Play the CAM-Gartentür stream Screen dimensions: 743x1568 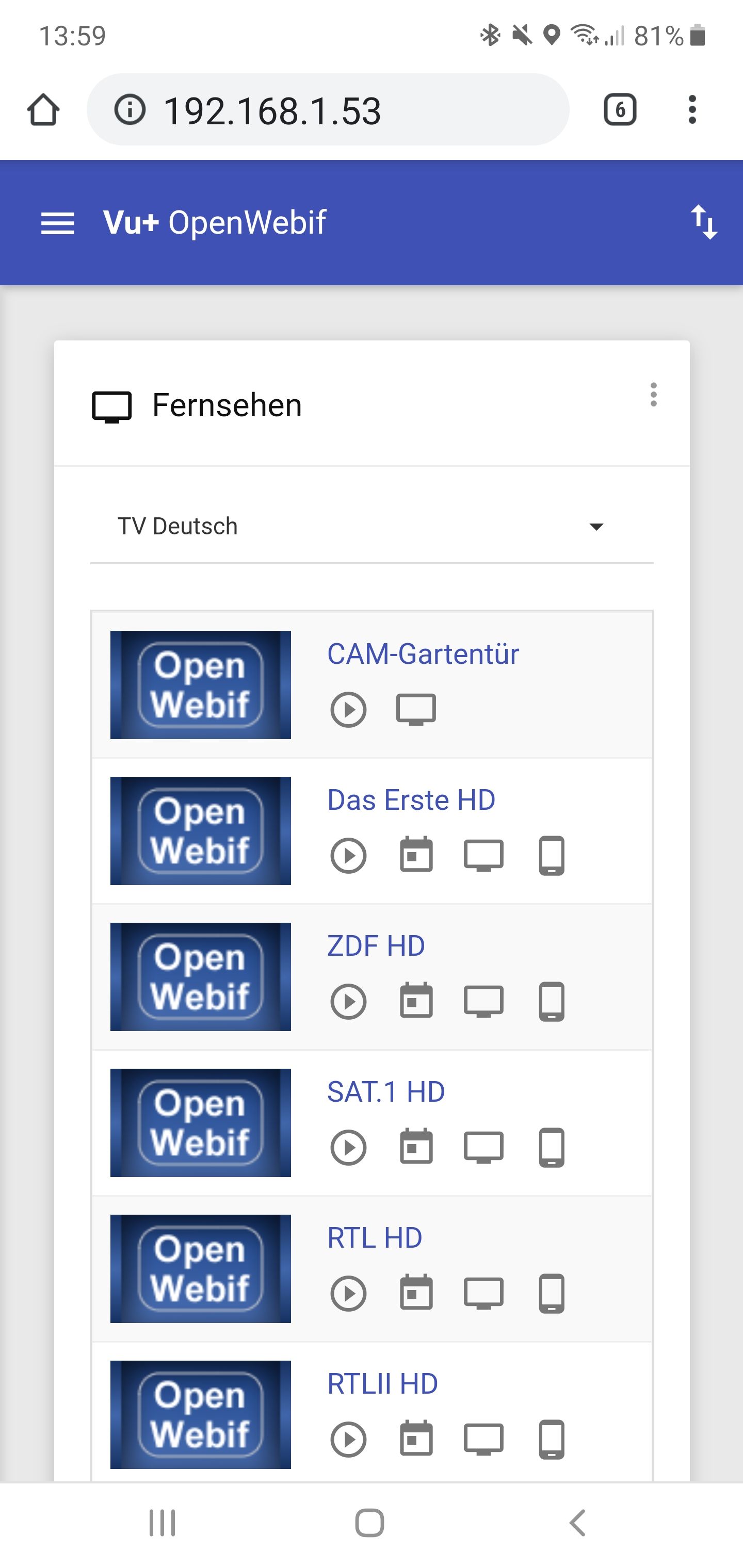(348, 710)
